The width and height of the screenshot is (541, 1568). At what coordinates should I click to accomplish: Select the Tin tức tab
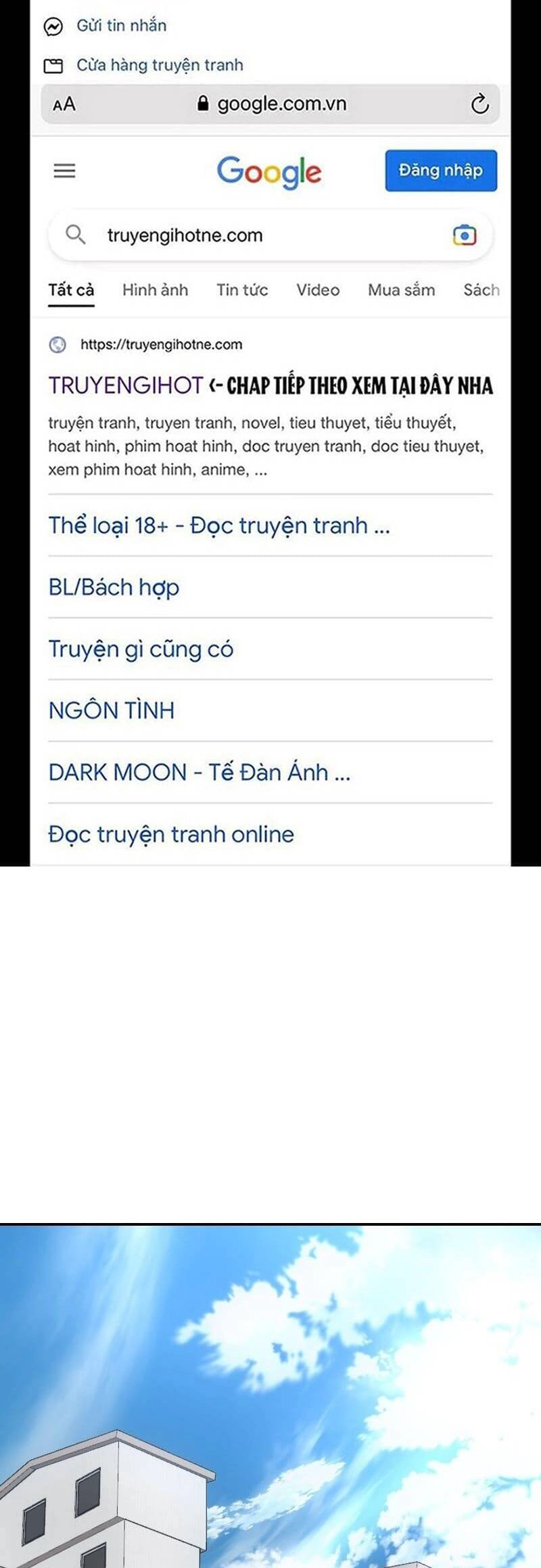coord(241,290)
